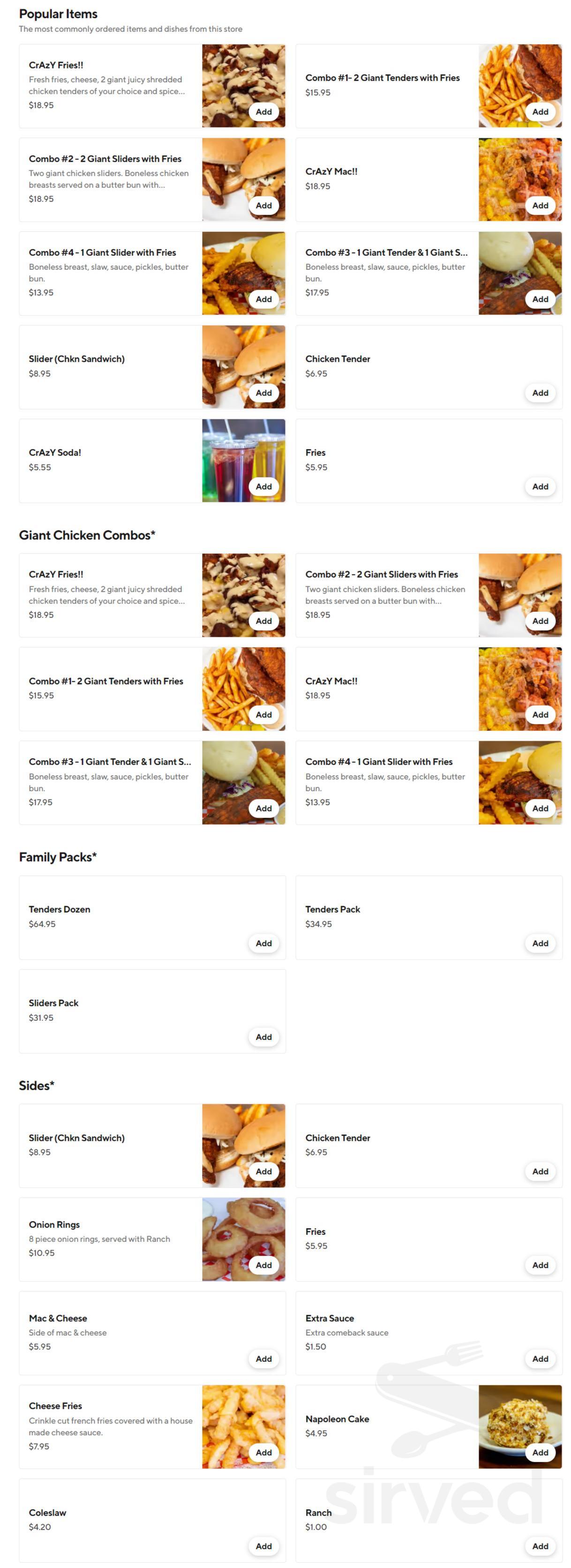Add the Chicken Tender side
Viewport: 571px width, 1568px height.
pos(540,1171)
